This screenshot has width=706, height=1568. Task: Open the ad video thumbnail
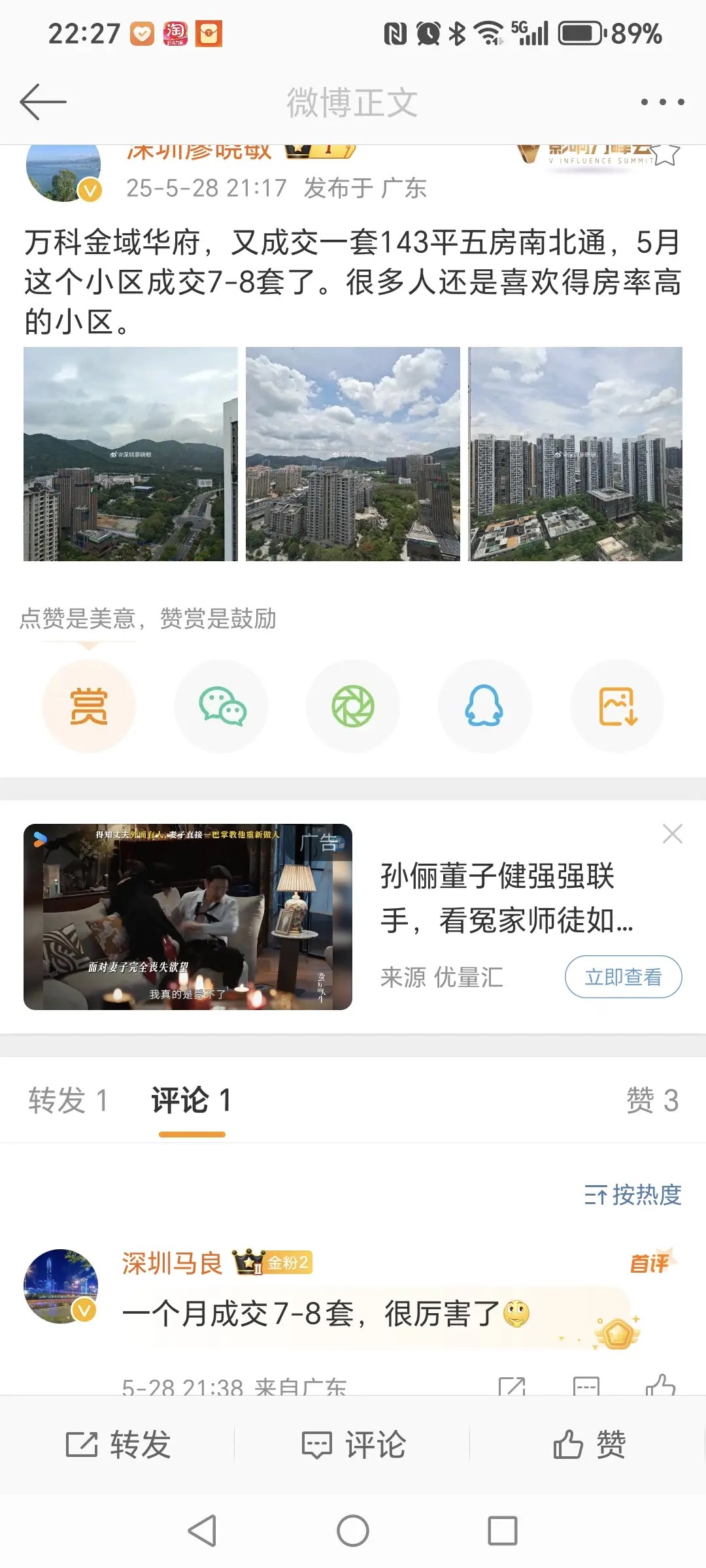(188, 917)
